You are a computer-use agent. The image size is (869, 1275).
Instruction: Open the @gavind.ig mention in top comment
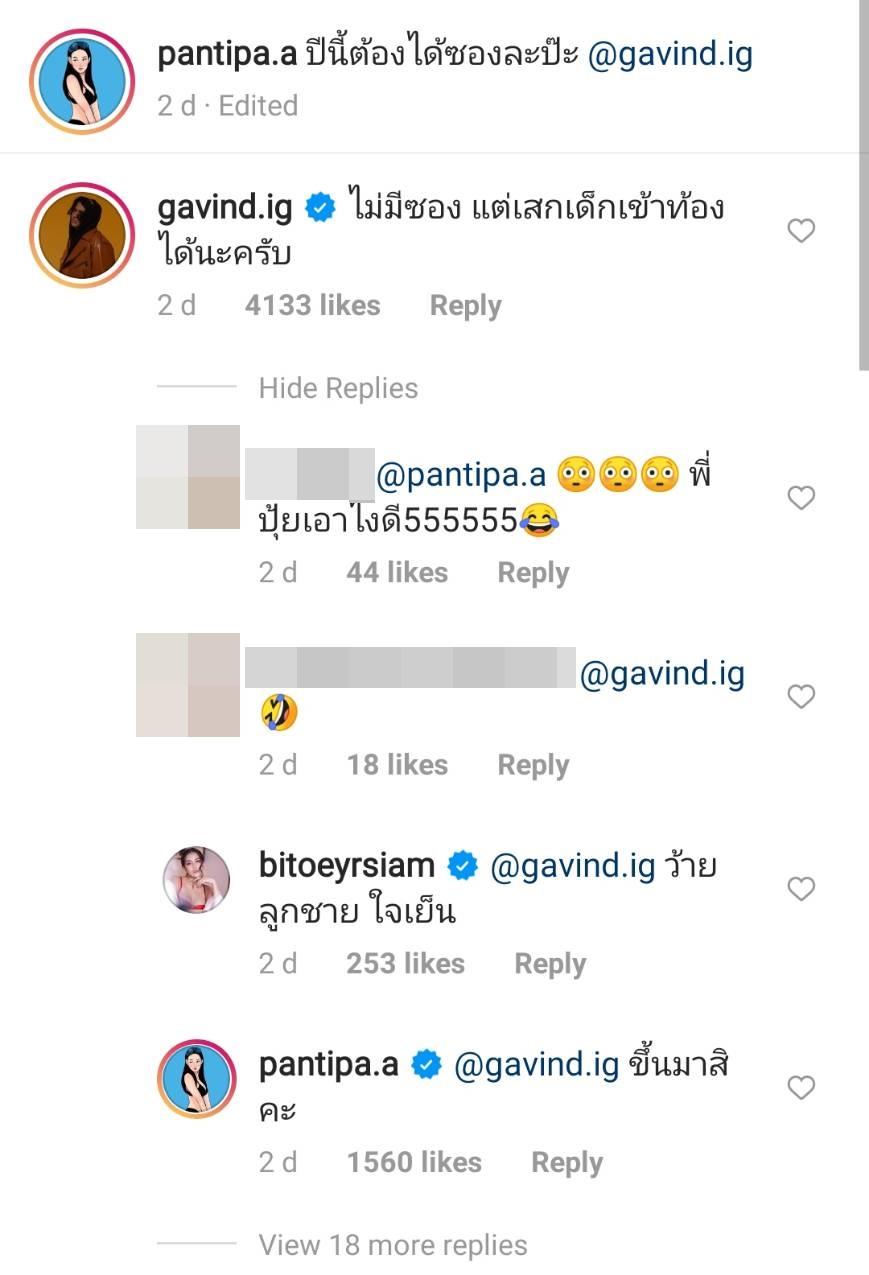[x=670, y=54]
